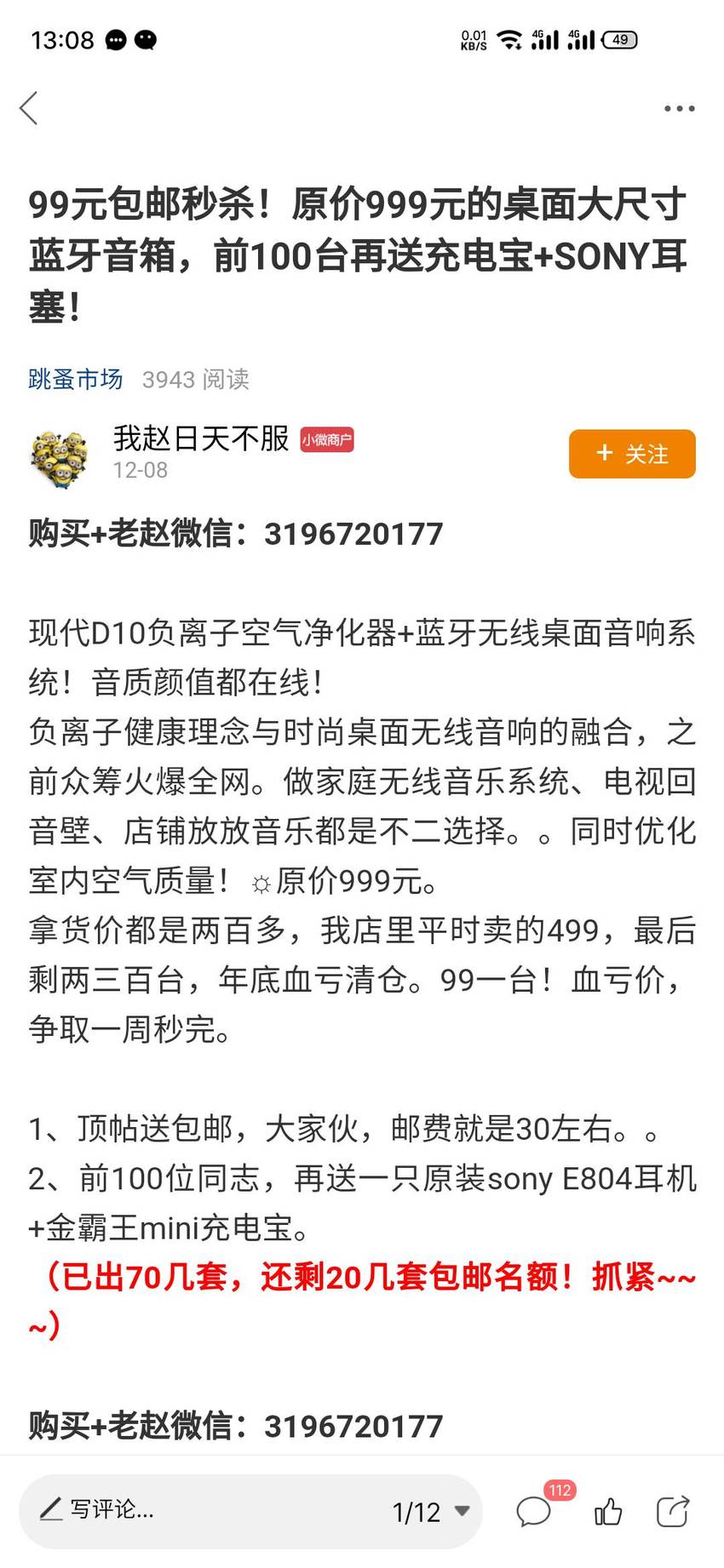
Task: Open the 跳蚤市场 board link
Action: [76, 379]
